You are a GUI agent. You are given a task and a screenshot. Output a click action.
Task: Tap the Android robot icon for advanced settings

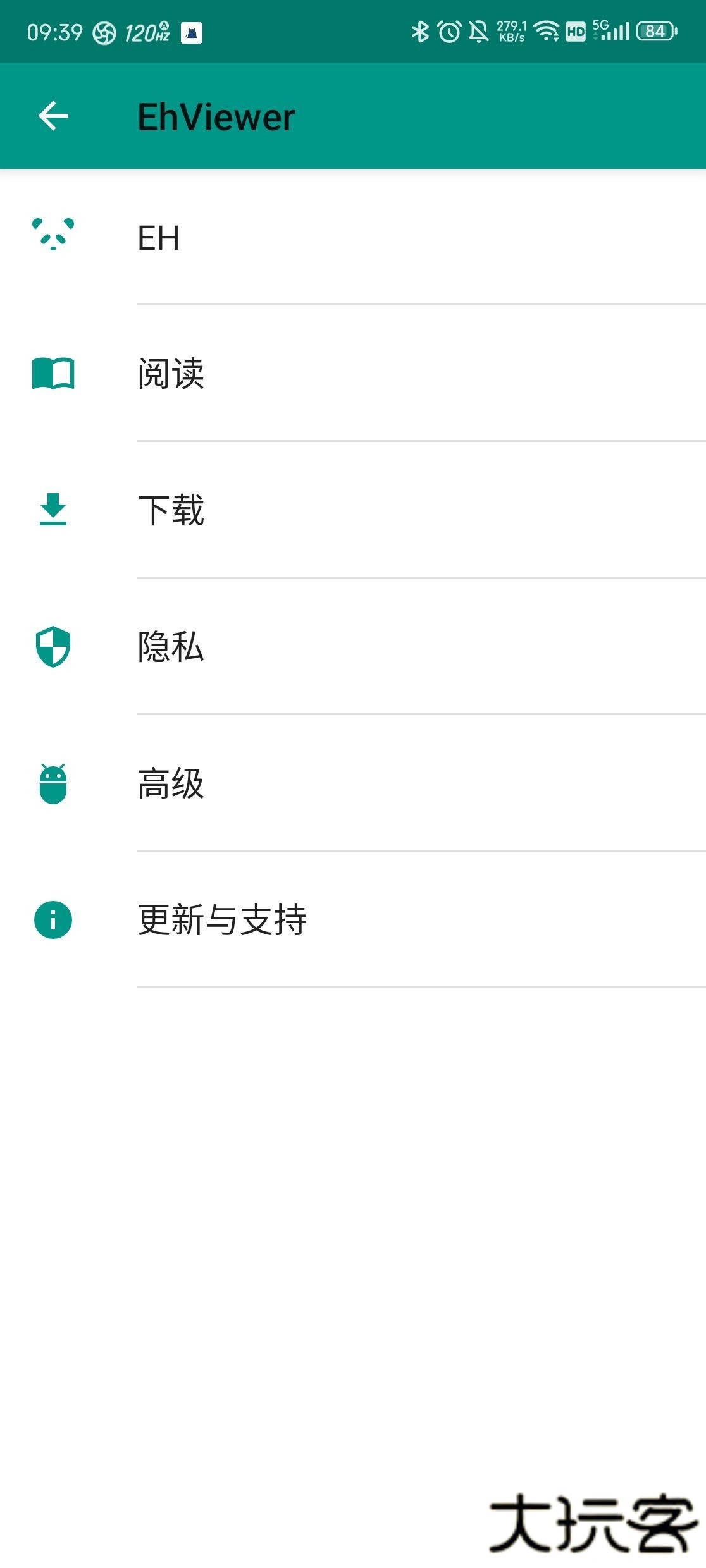(53, 784)
